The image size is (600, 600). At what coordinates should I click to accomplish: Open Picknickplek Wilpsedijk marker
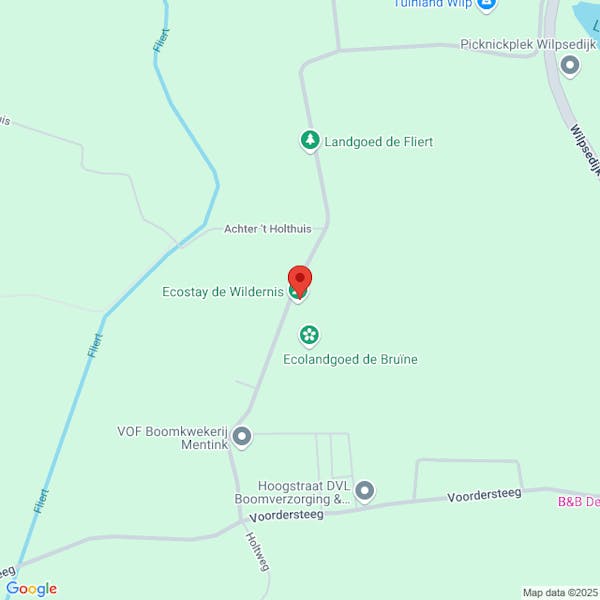570,66
